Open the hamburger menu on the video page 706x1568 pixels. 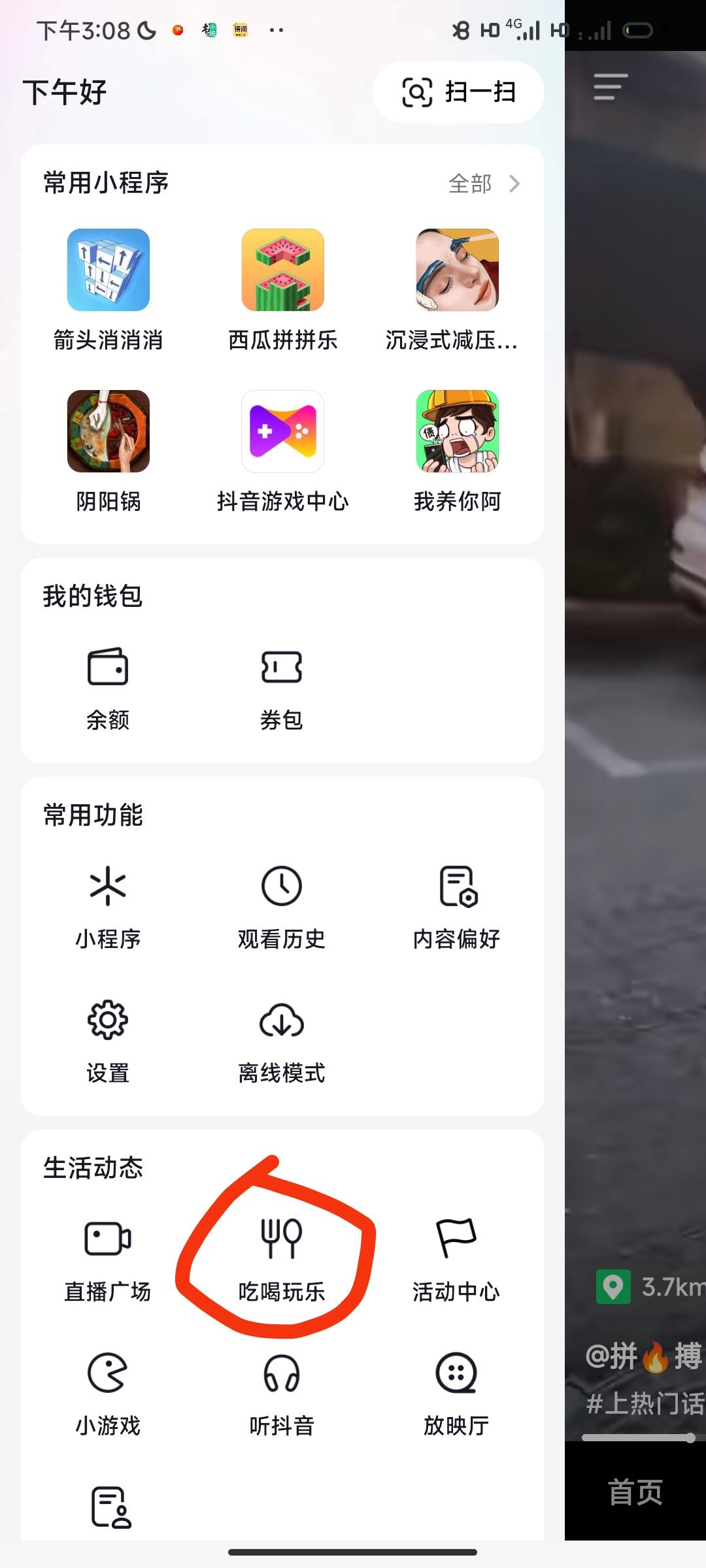pyautogui.click(x=611, y=86)
